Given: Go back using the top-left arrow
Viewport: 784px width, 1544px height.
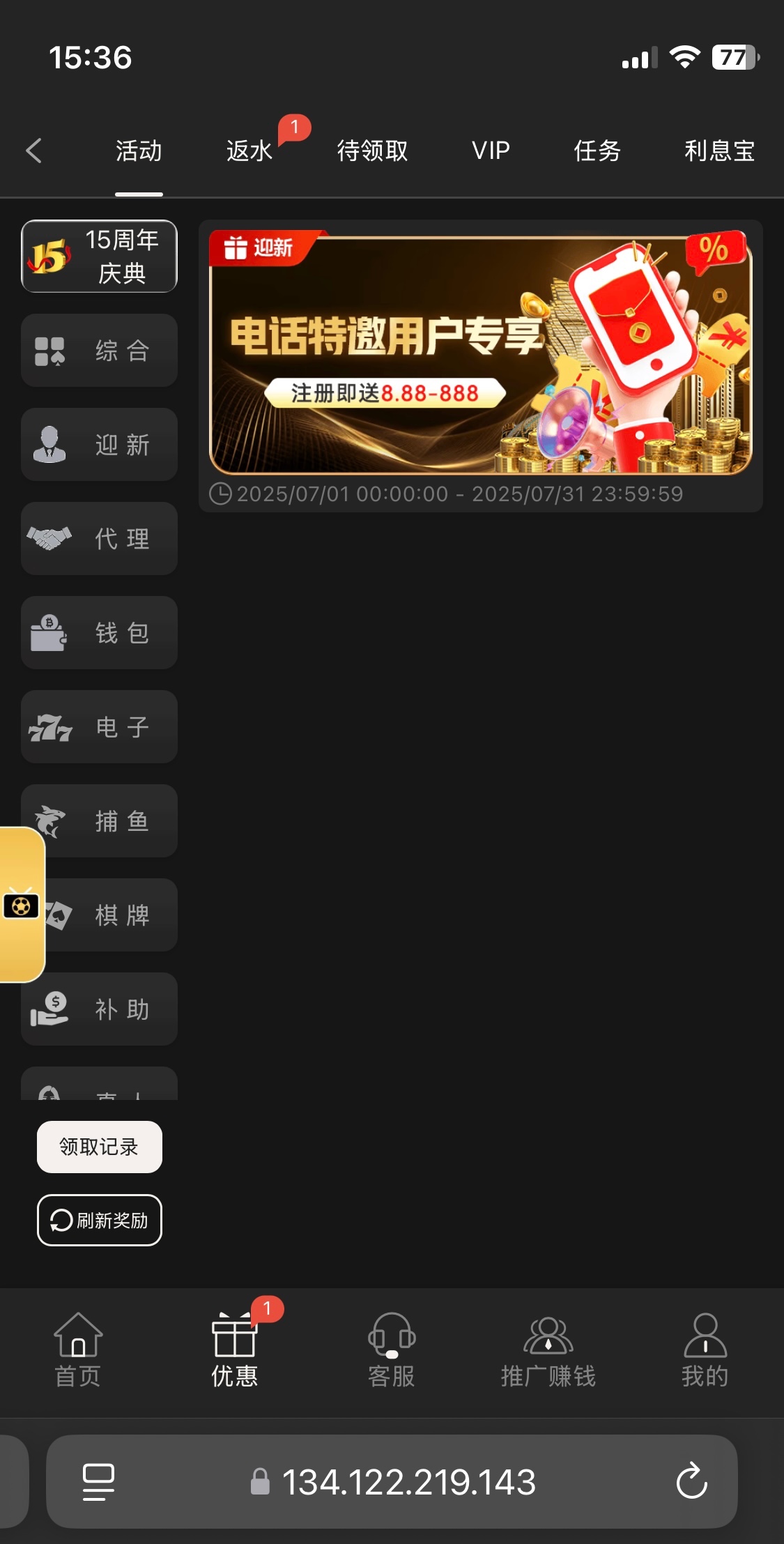Looking at the screenshot, I should pyautogui.click(x=33, y=151).
